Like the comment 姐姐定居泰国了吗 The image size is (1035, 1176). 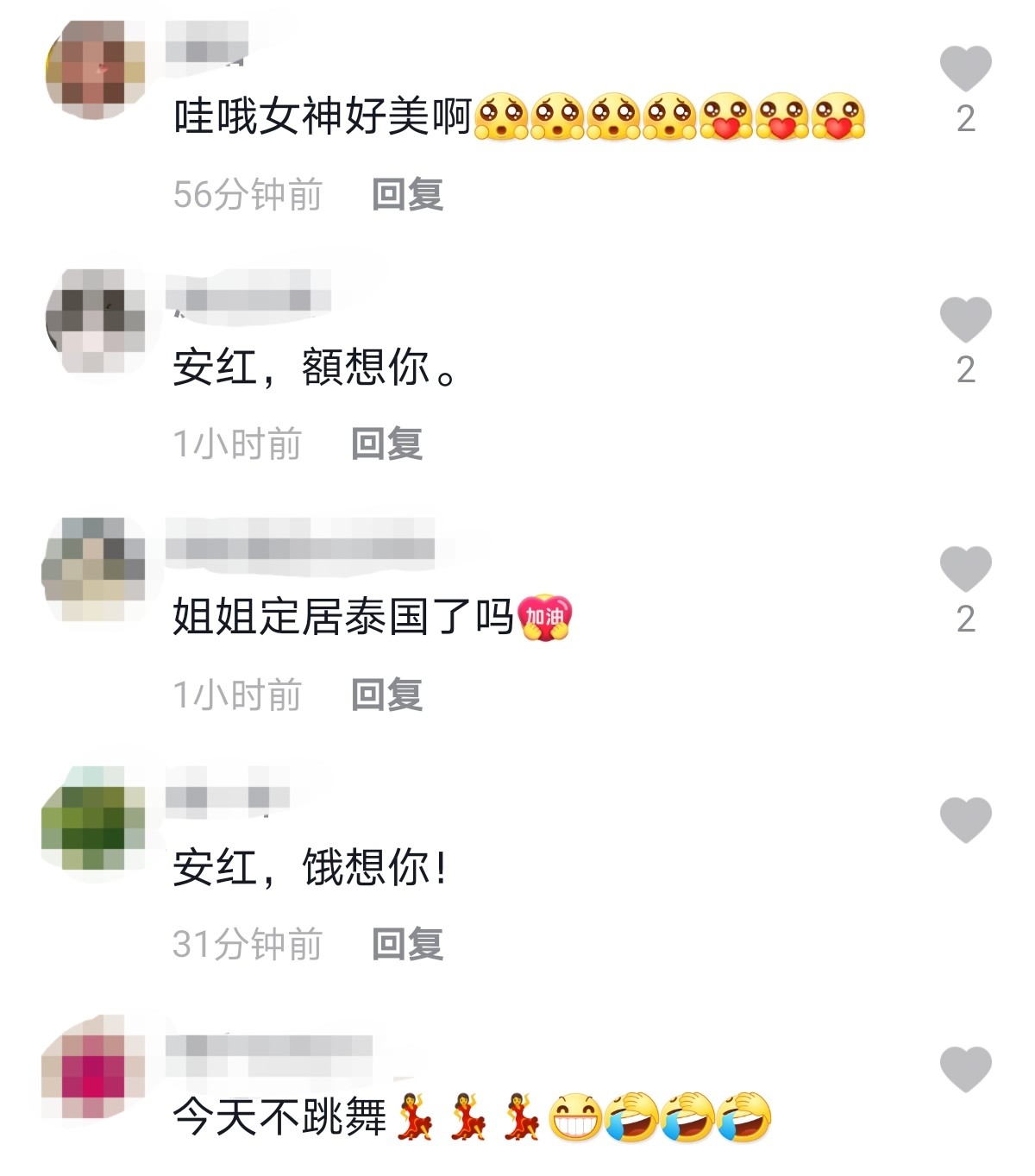tap(965, 569)
